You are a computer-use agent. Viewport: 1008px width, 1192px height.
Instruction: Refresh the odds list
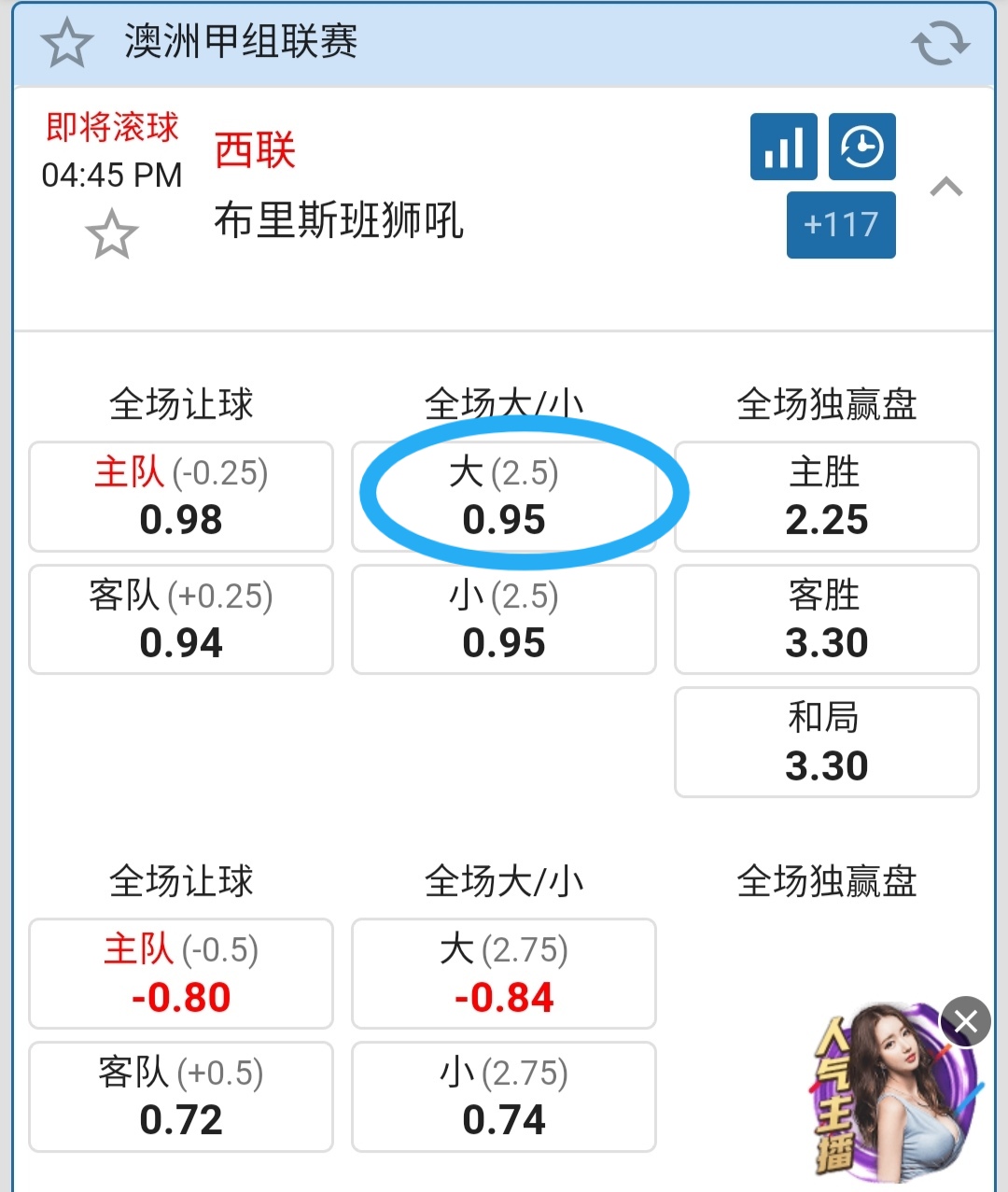click(x=940, y=44)
